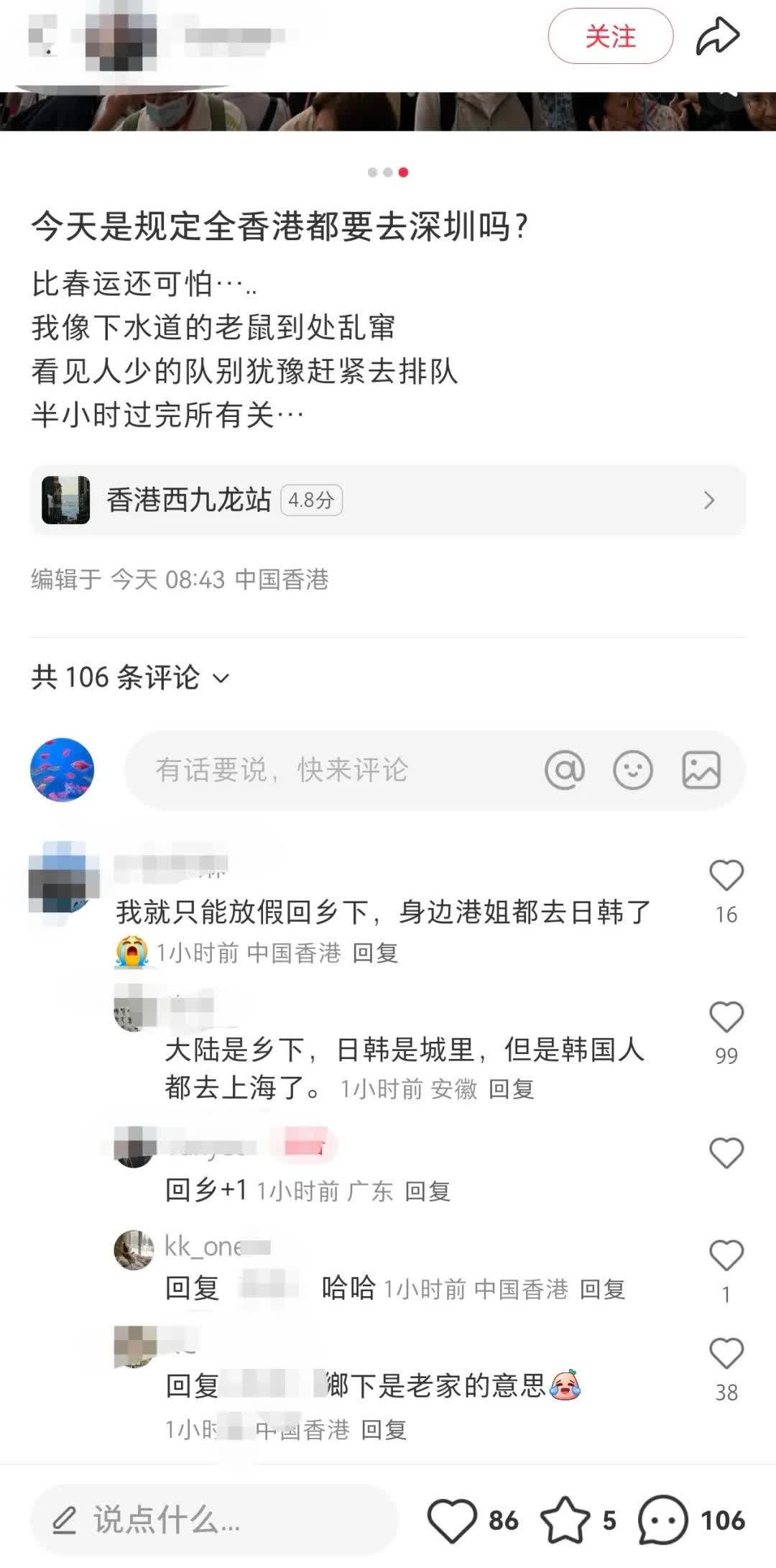The image size is (776, 1568).
Task: Reply to the 大陆是乡下 comment from 安徽
Action: click(x=511, y=1090)
